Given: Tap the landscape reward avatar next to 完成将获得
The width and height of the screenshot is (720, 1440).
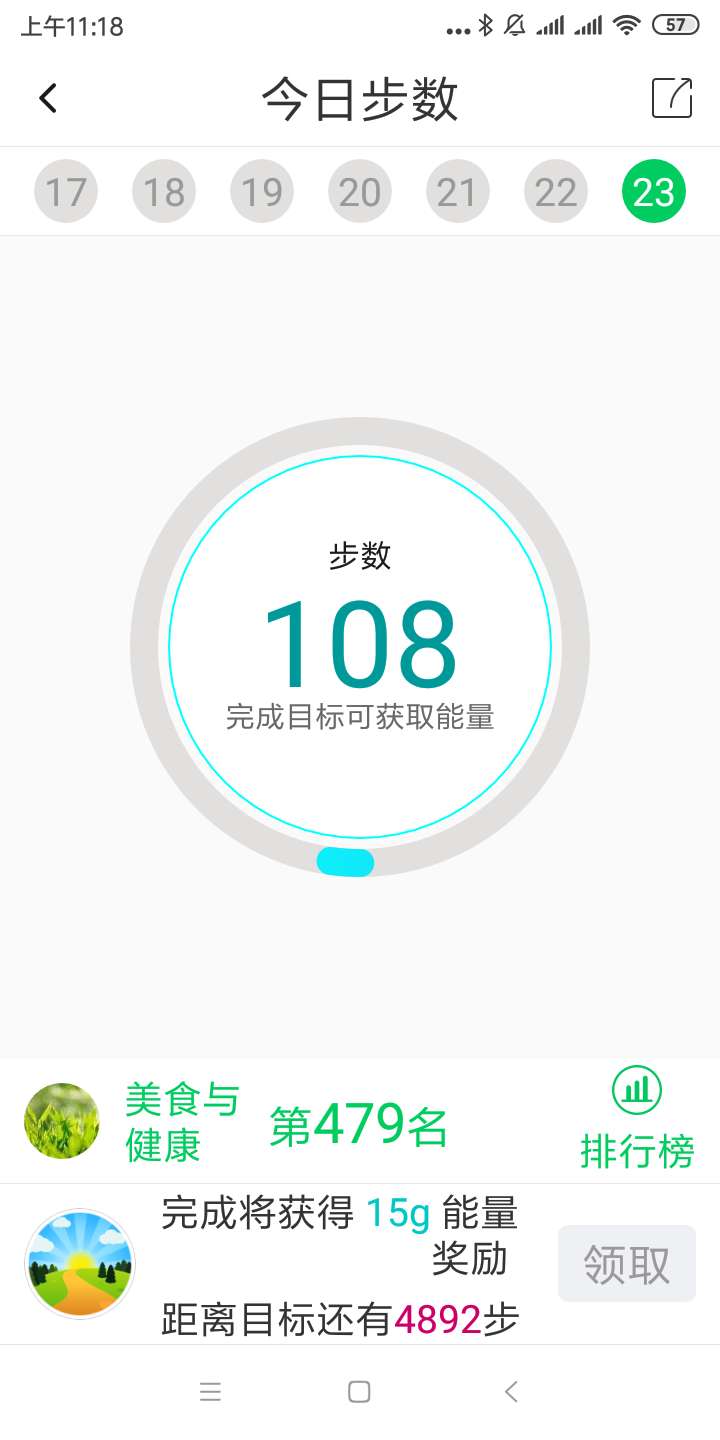Looking at the screenshot, I should tap(80, 1263).
